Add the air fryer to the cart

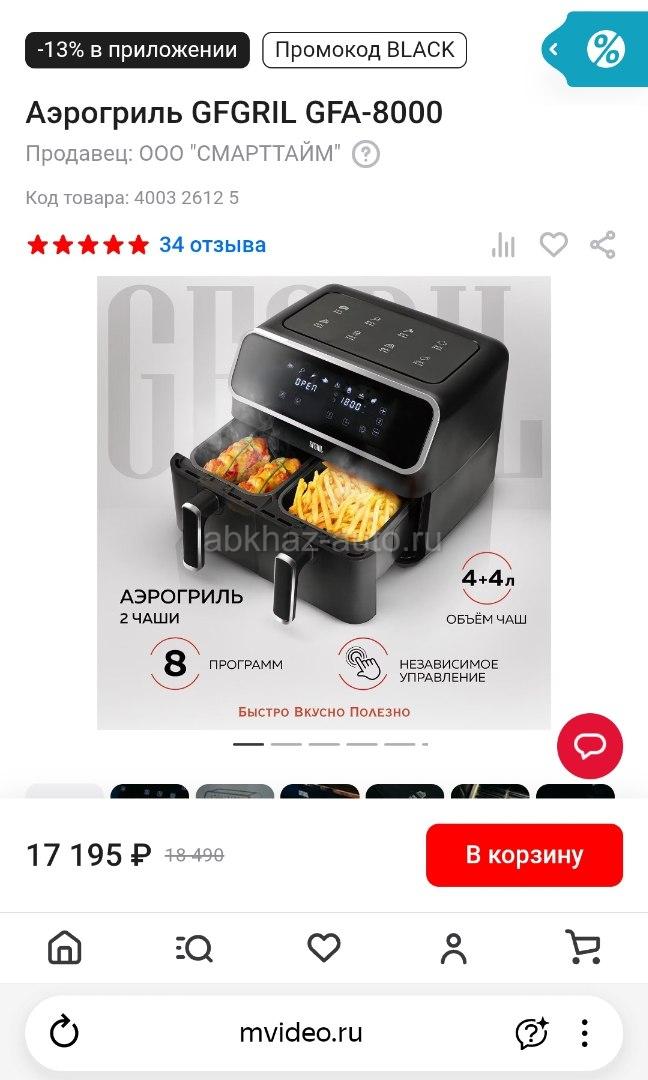(524, 855)
